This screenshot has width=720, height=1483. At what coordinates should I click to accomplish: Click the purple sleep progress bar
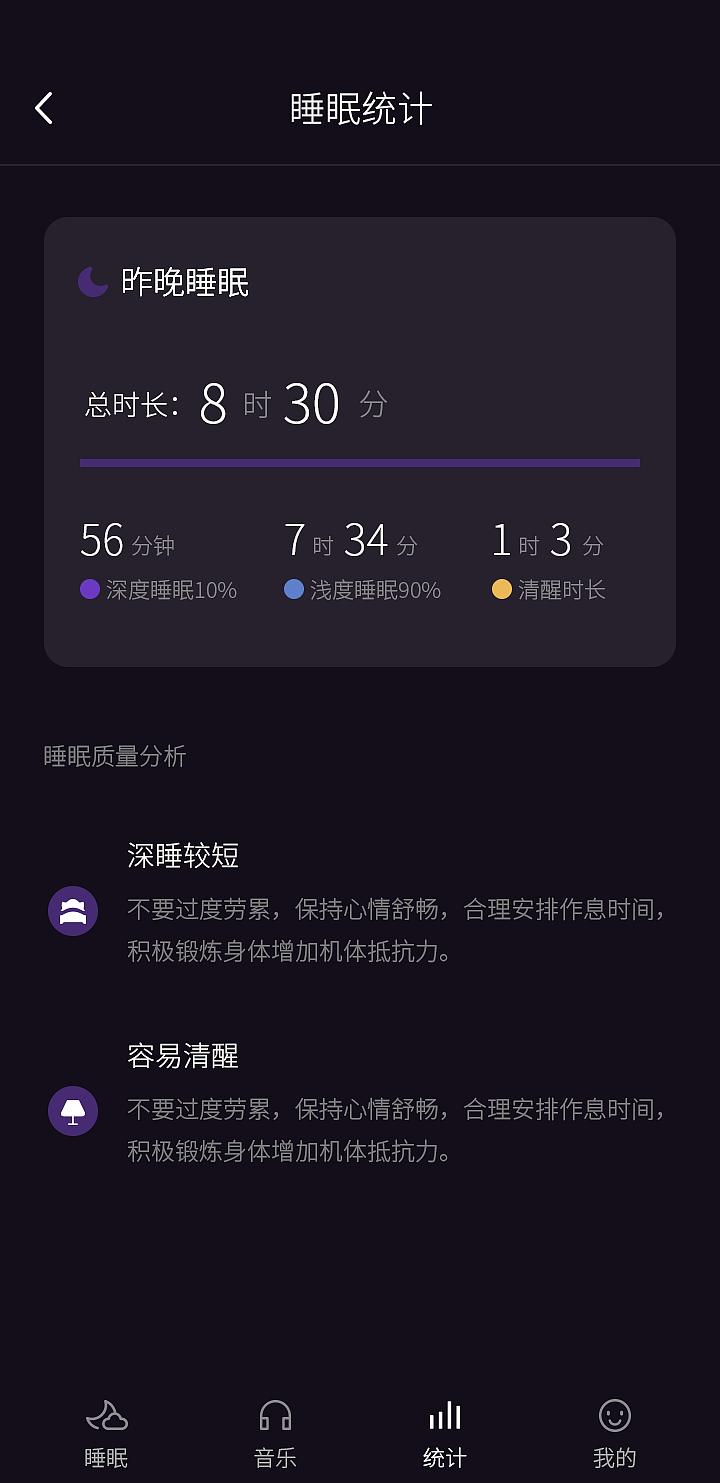coord(360,462)
